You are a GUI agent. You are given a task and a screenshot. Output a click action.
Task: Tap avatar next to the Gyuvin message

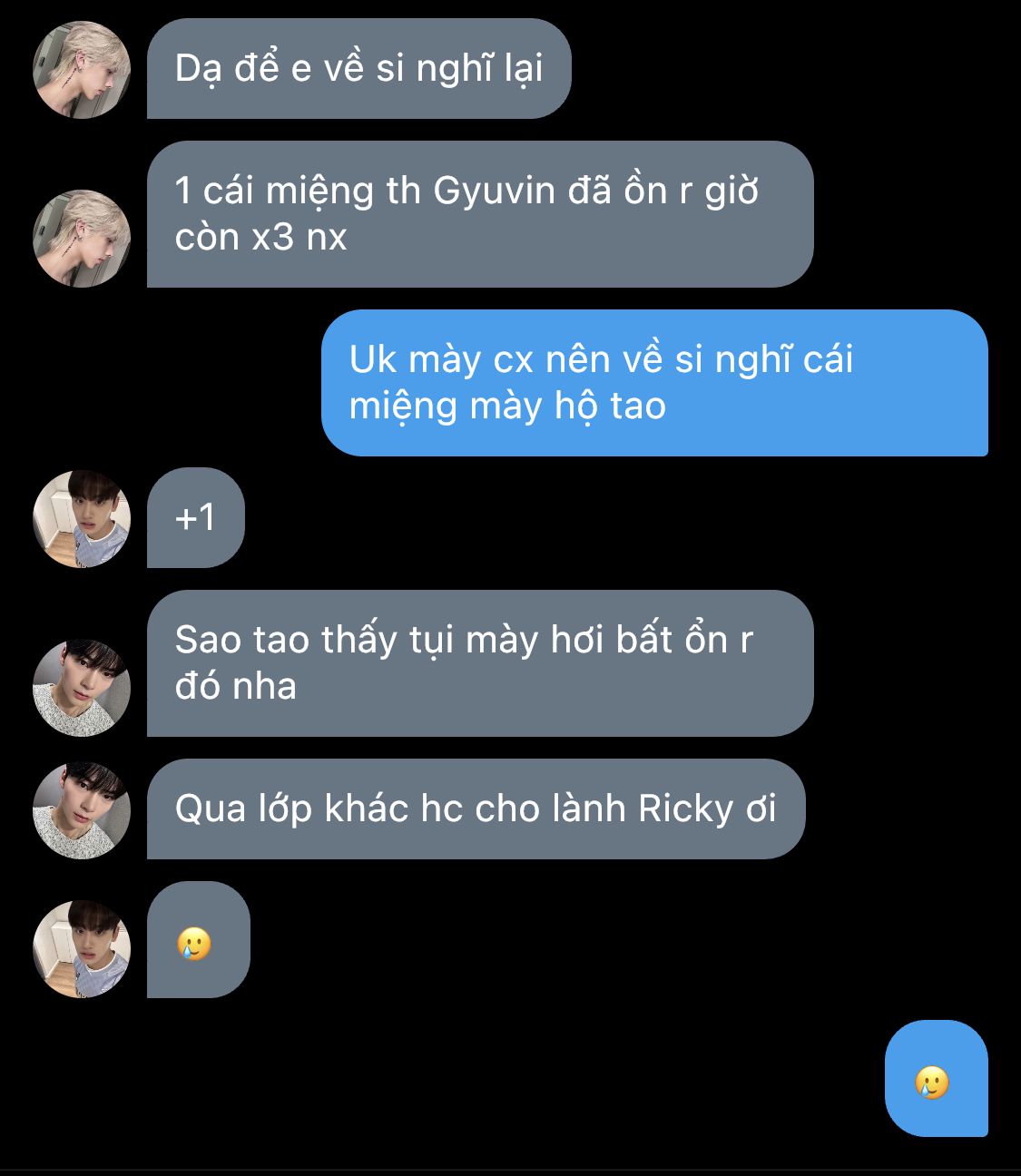click(82, 239)
